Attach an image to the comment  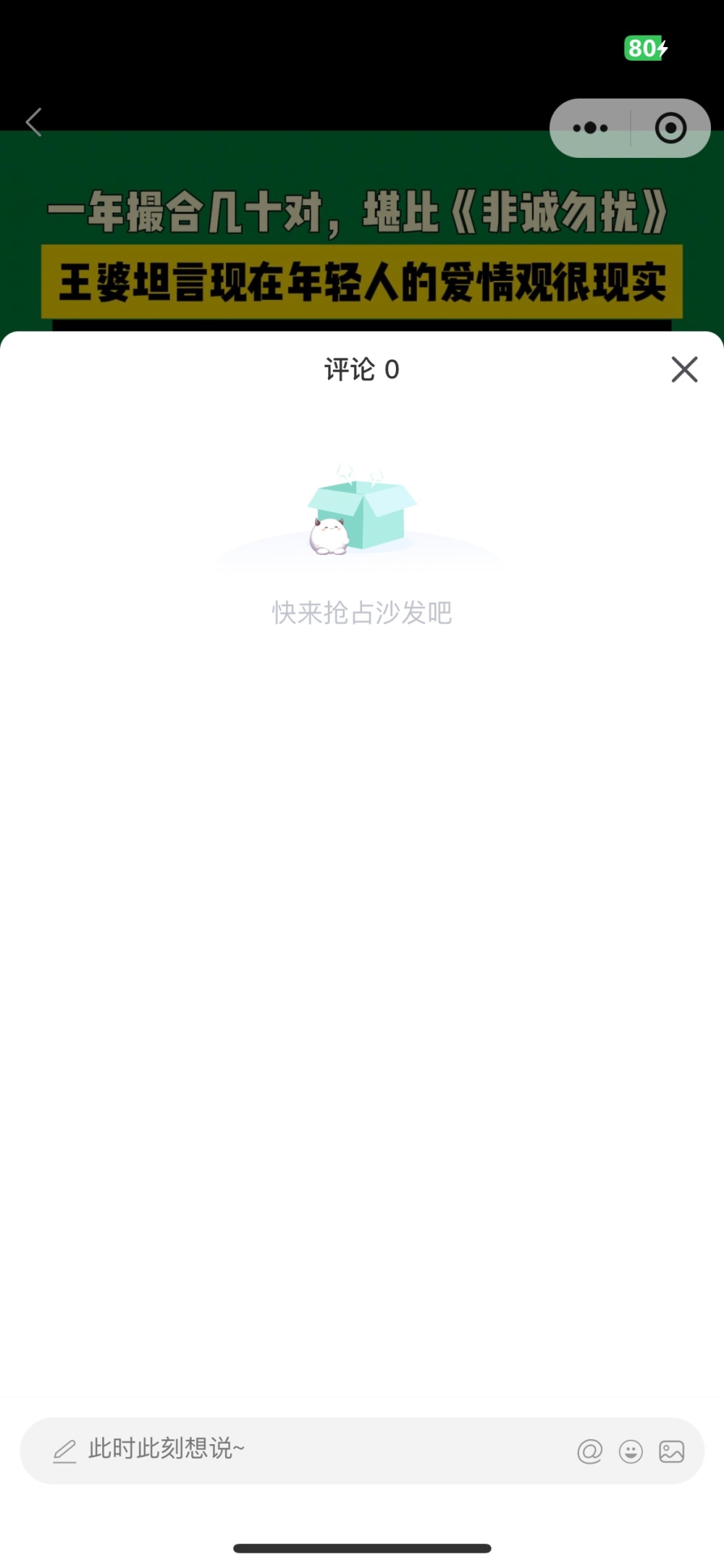[x=671, y=1451]
